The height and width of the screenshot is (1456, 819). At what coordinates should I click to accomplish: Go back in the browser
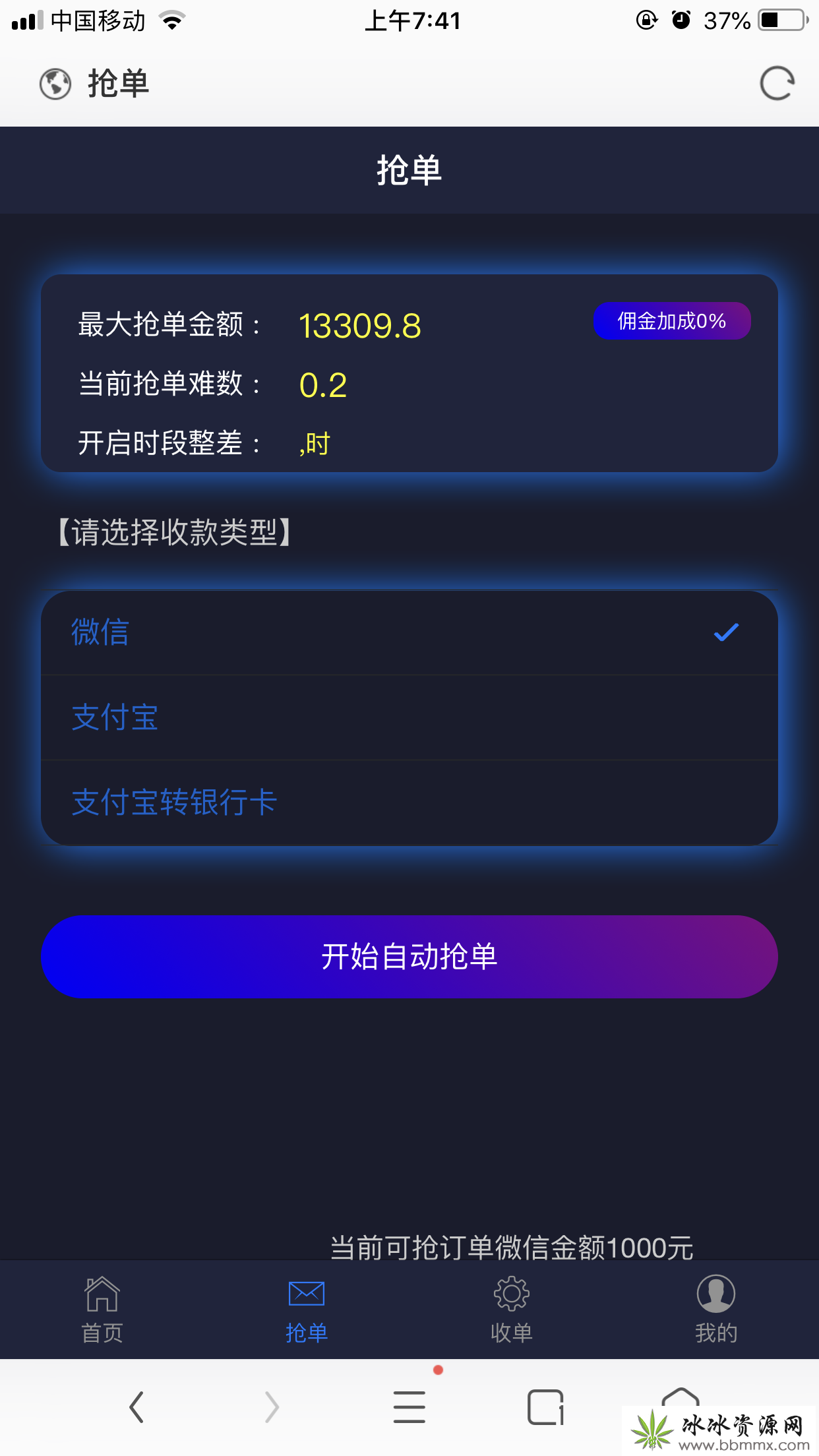[136, 1407]
